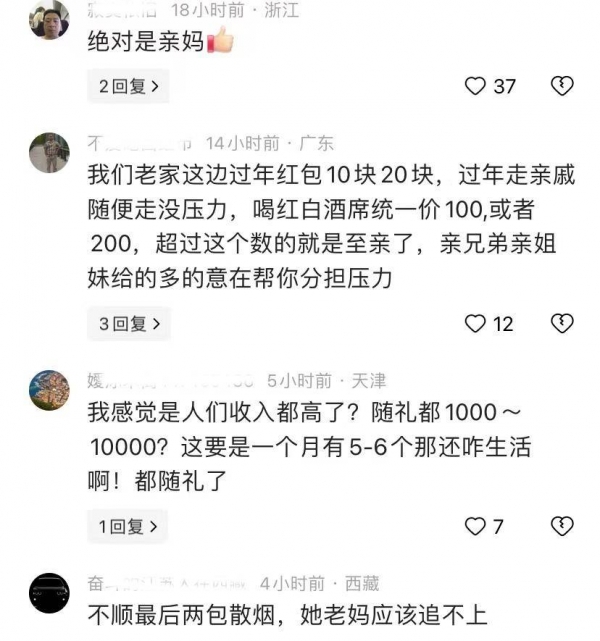Open the avatar of the 天津 commenter
Image resolution: width=600 pixels, height=641 pixels.
[x=49, y=390]
